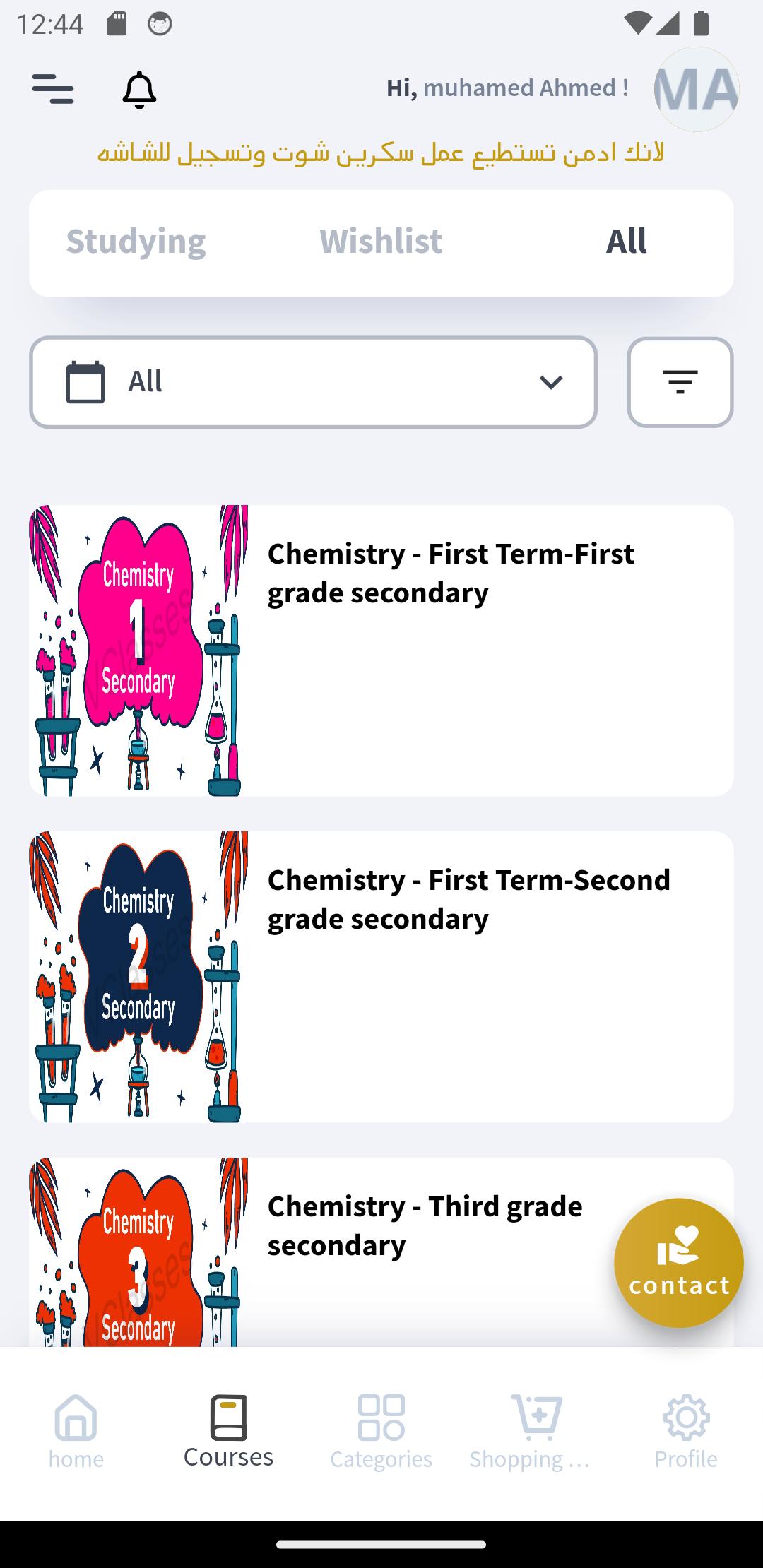This screenshot has height=1568, width=763.
Task: Open the notifications bell
Action: [x=139, y=90]
